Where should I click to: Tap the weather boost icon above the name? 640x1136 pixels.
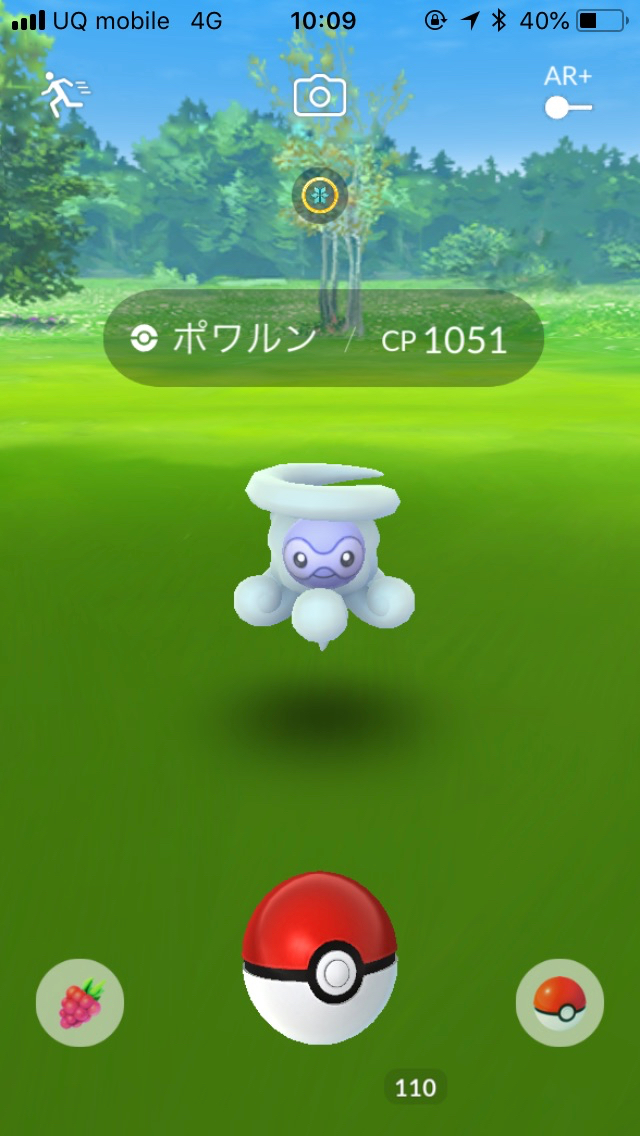click(x=319, y=196)
